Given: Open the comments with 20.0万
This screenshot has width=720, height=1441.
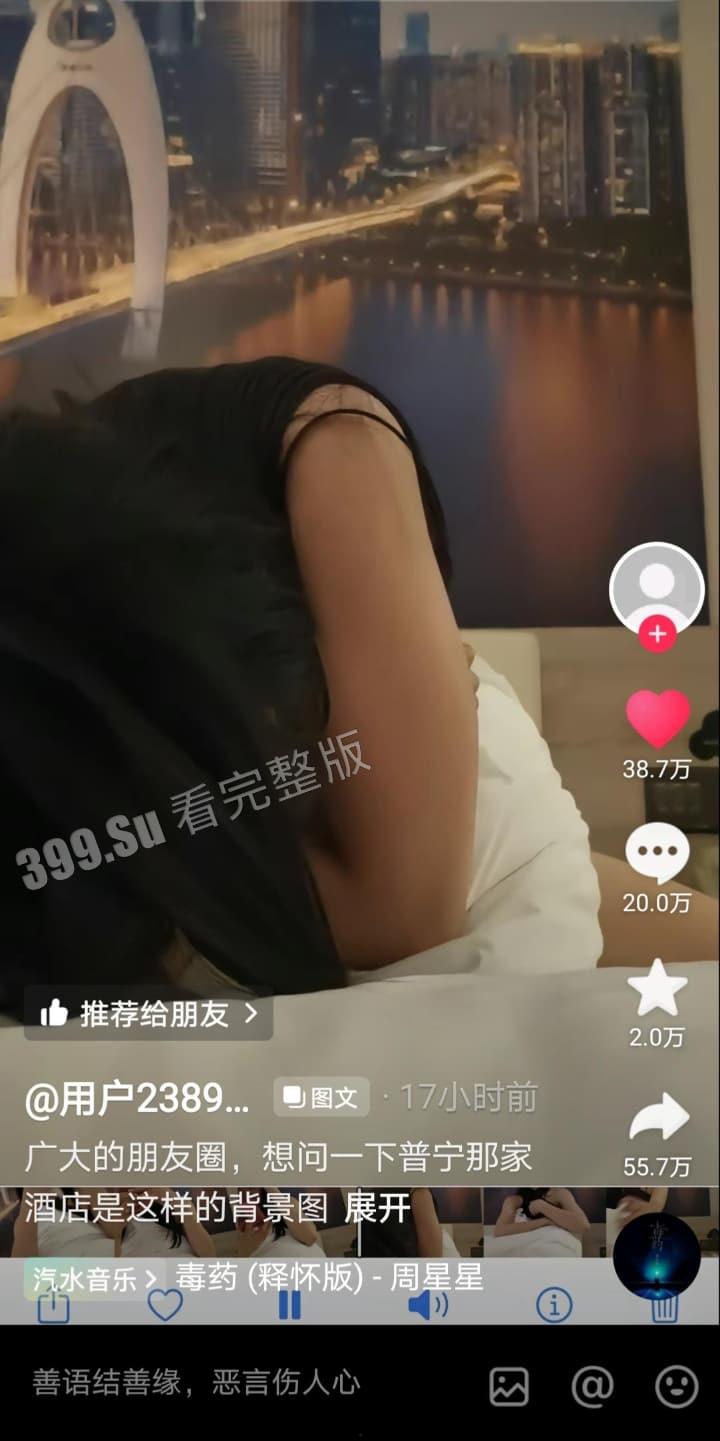Looking at the screenshot, I should tap(657, 854).
